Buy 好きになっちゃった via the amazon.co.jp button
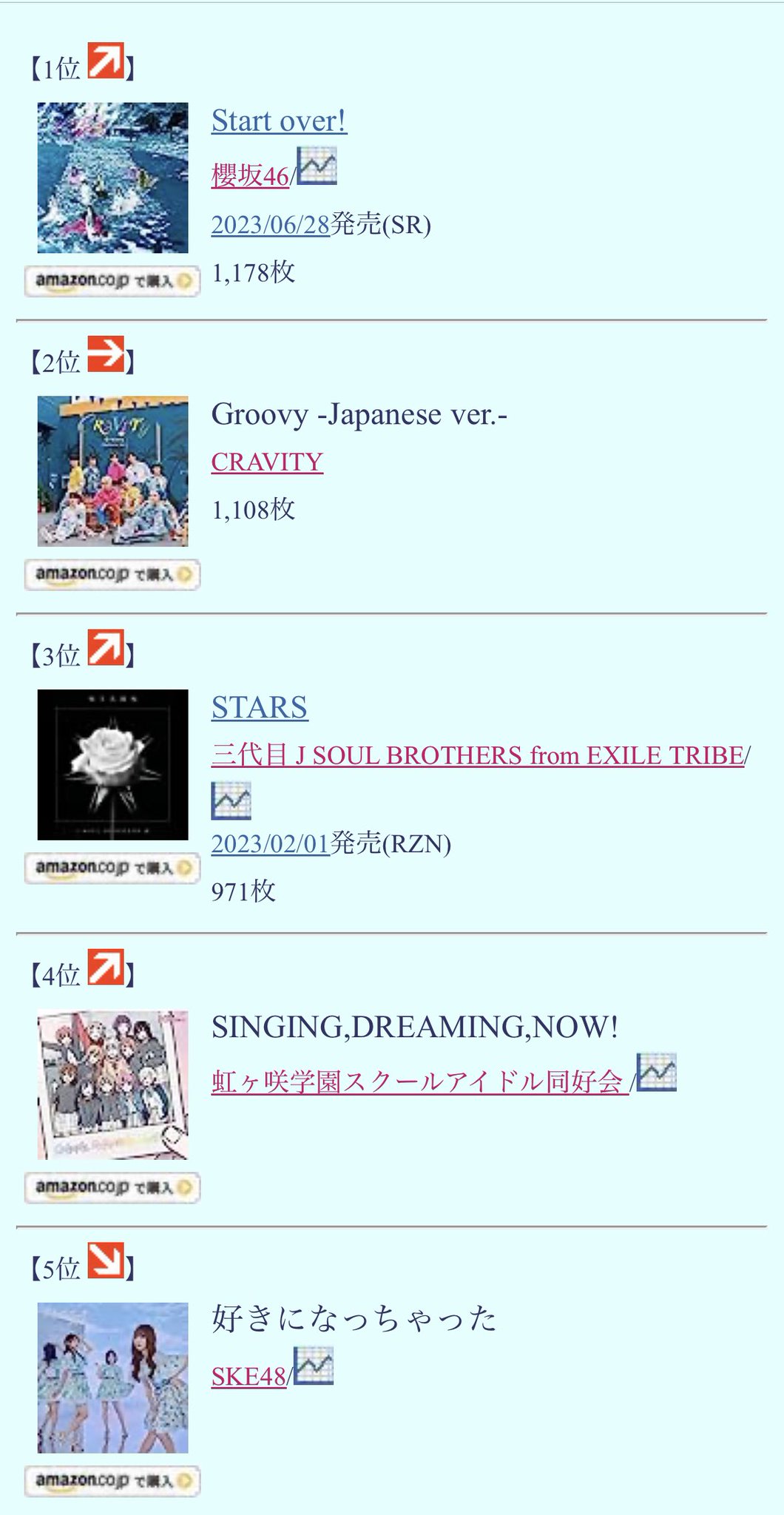Viewport: 784px width, 1515px height. (112, 1481)
